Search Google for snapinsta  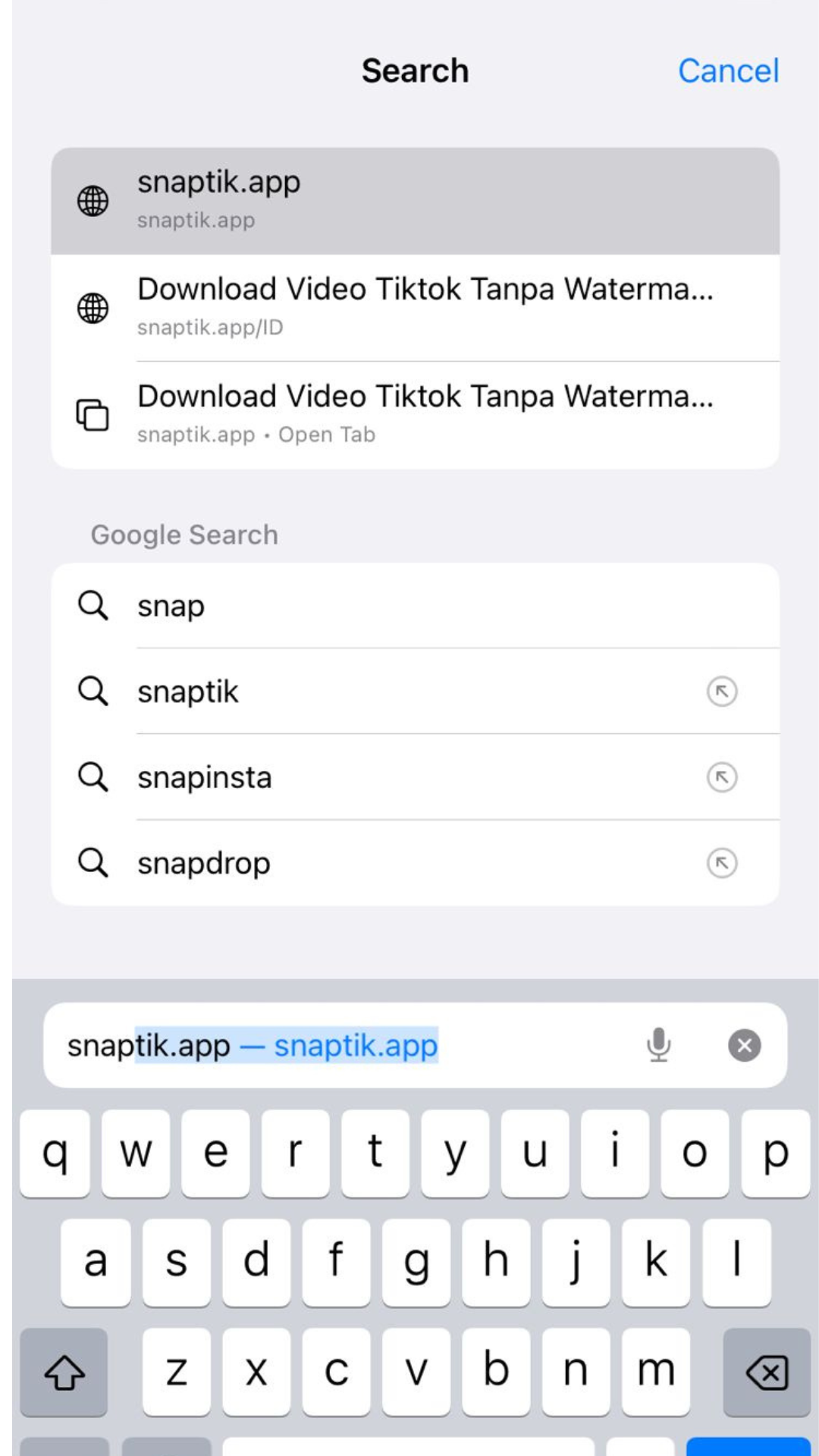click(379, 777)
